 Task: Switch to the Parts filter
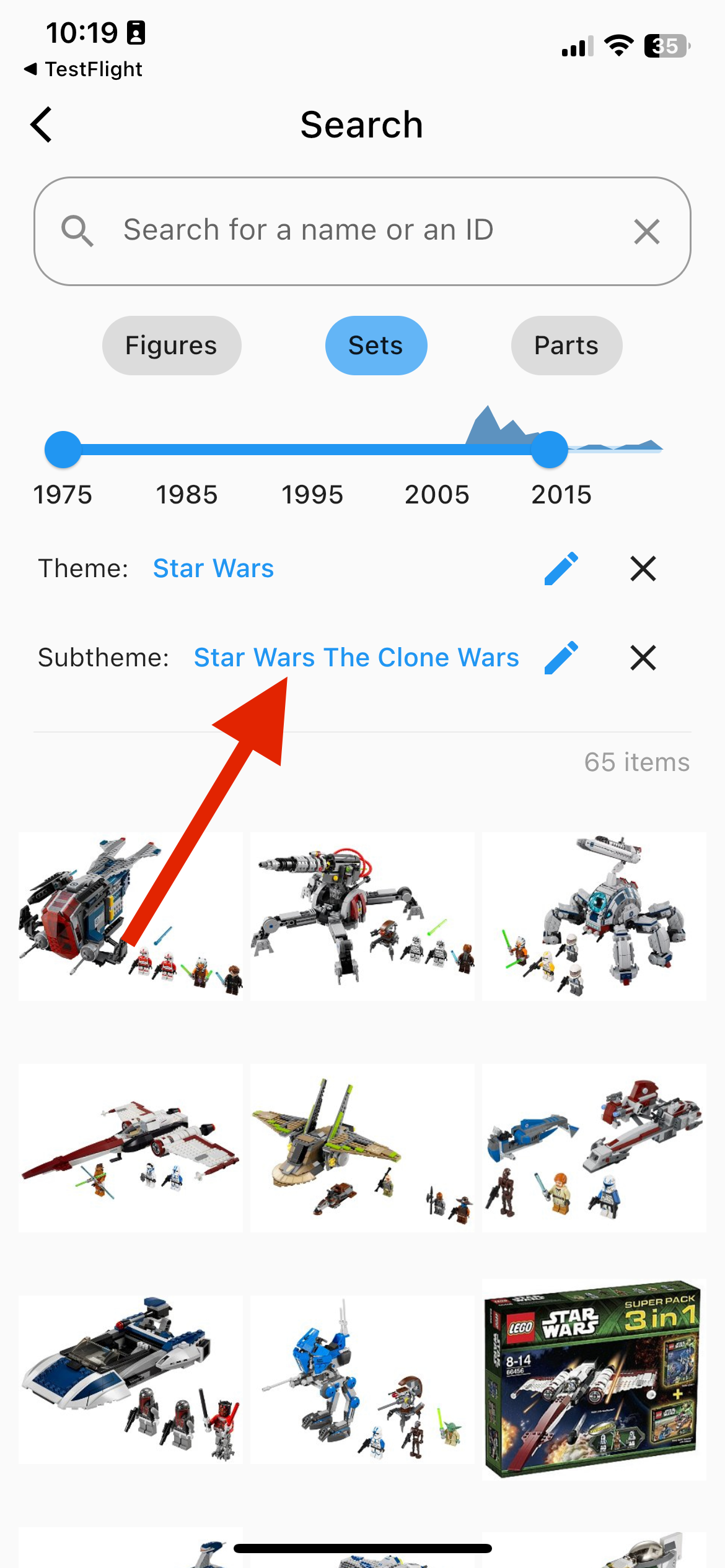[x=566, y=346]
